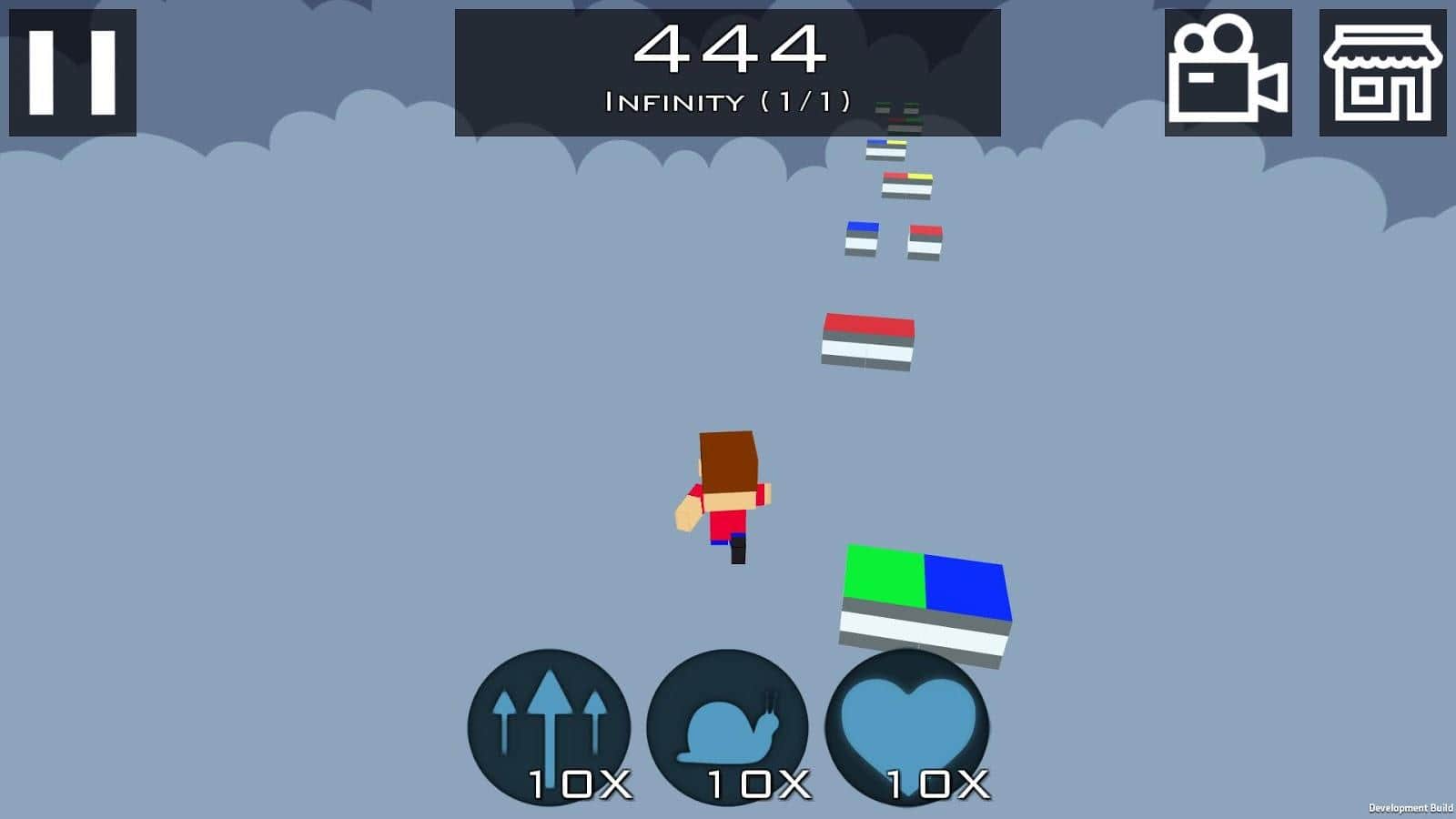Use the heart extra life power-up
Image resolution: width=1456 pixels, height=819 pixels.
coord(907,728)
